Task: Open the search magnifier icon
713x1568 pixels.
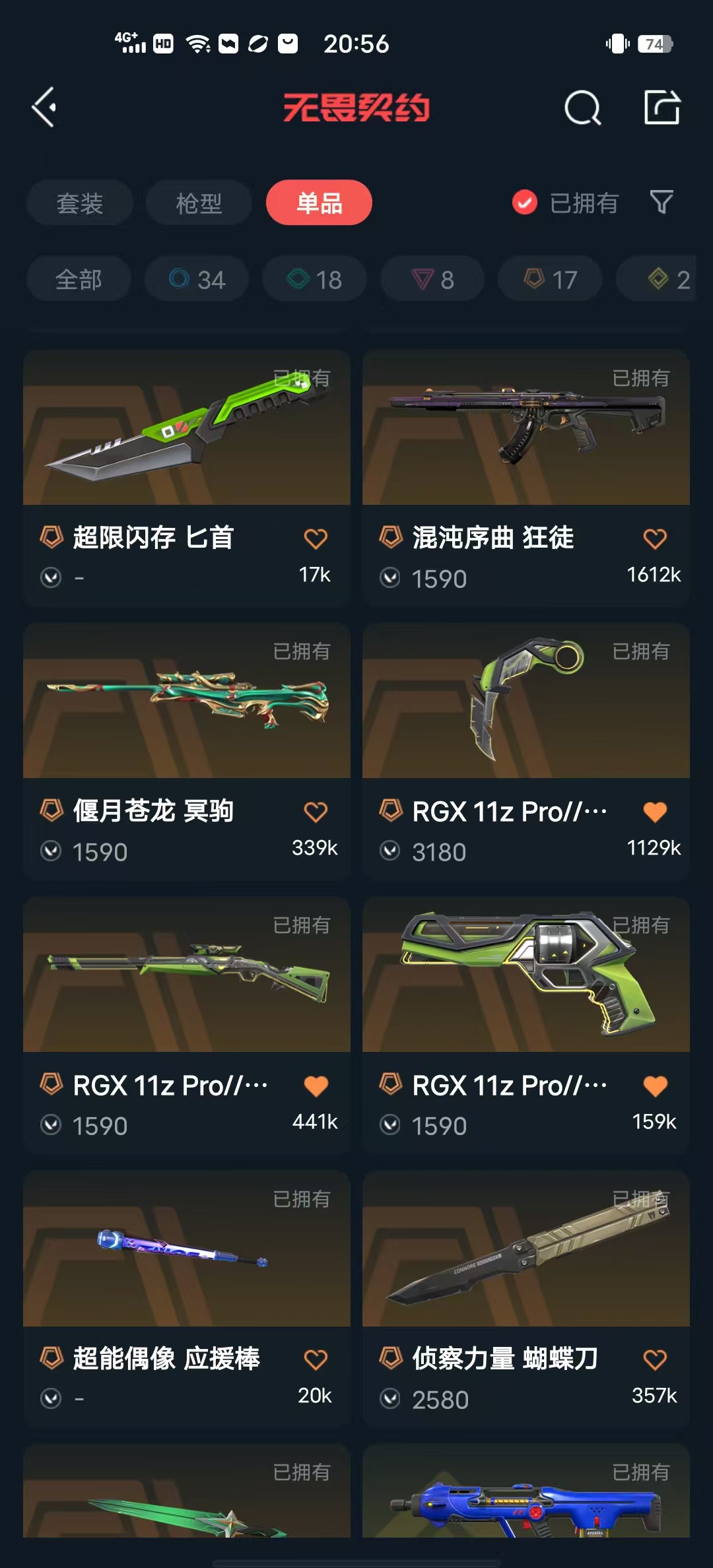Action: pyautogui.click(x=582, y=108)
